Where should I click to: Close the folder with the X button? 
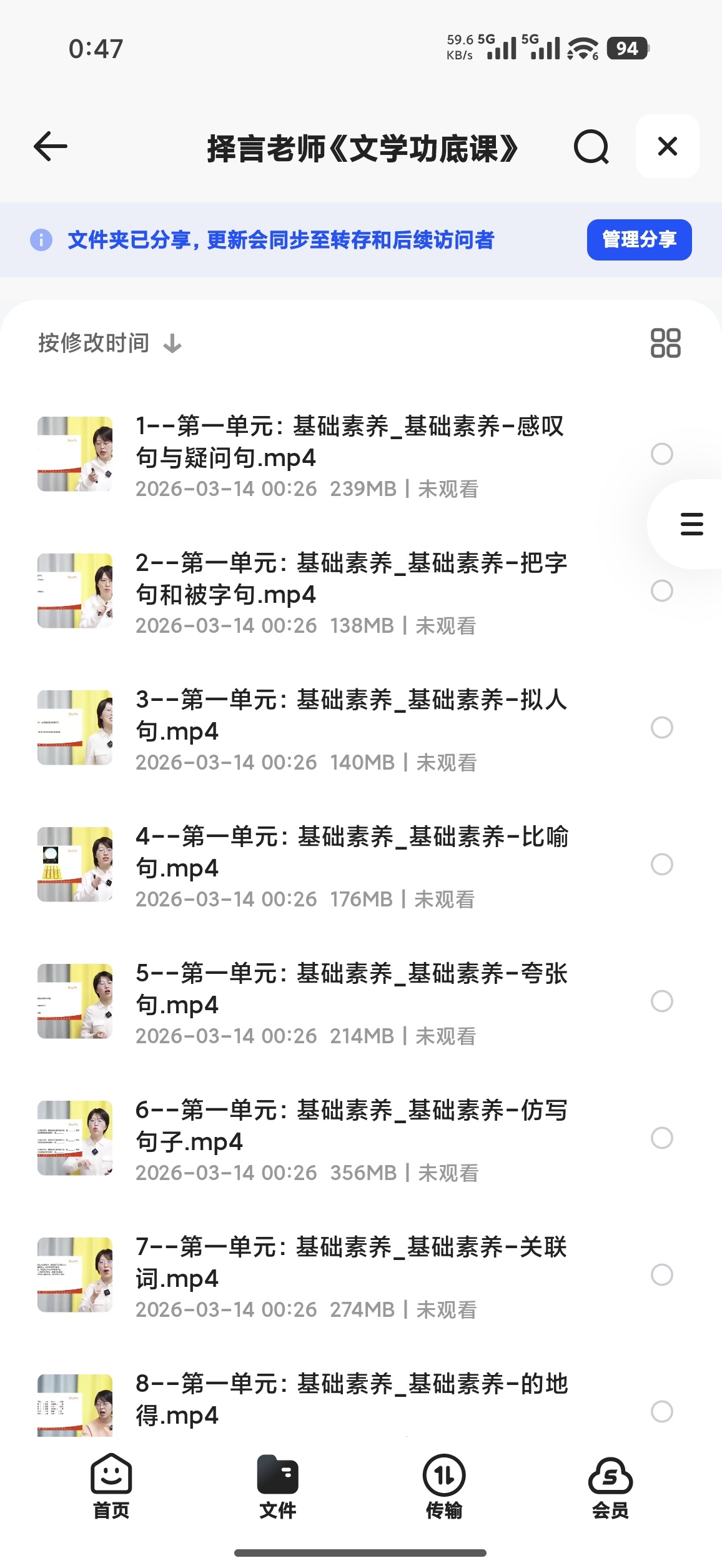pyautogui.click(x=667, y=146)
